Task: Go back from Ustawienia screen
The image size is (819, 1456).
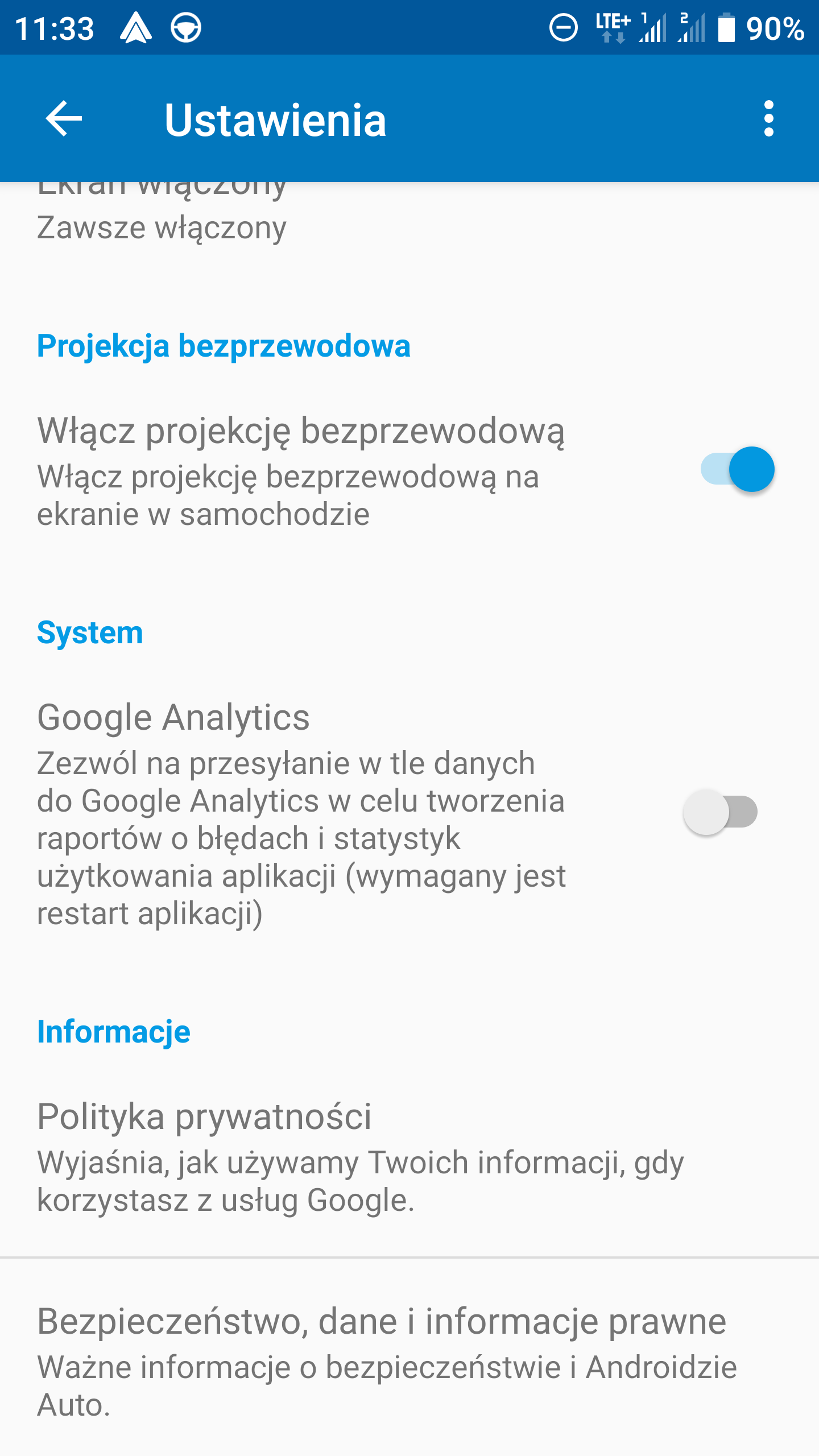Action: (64, 119)
